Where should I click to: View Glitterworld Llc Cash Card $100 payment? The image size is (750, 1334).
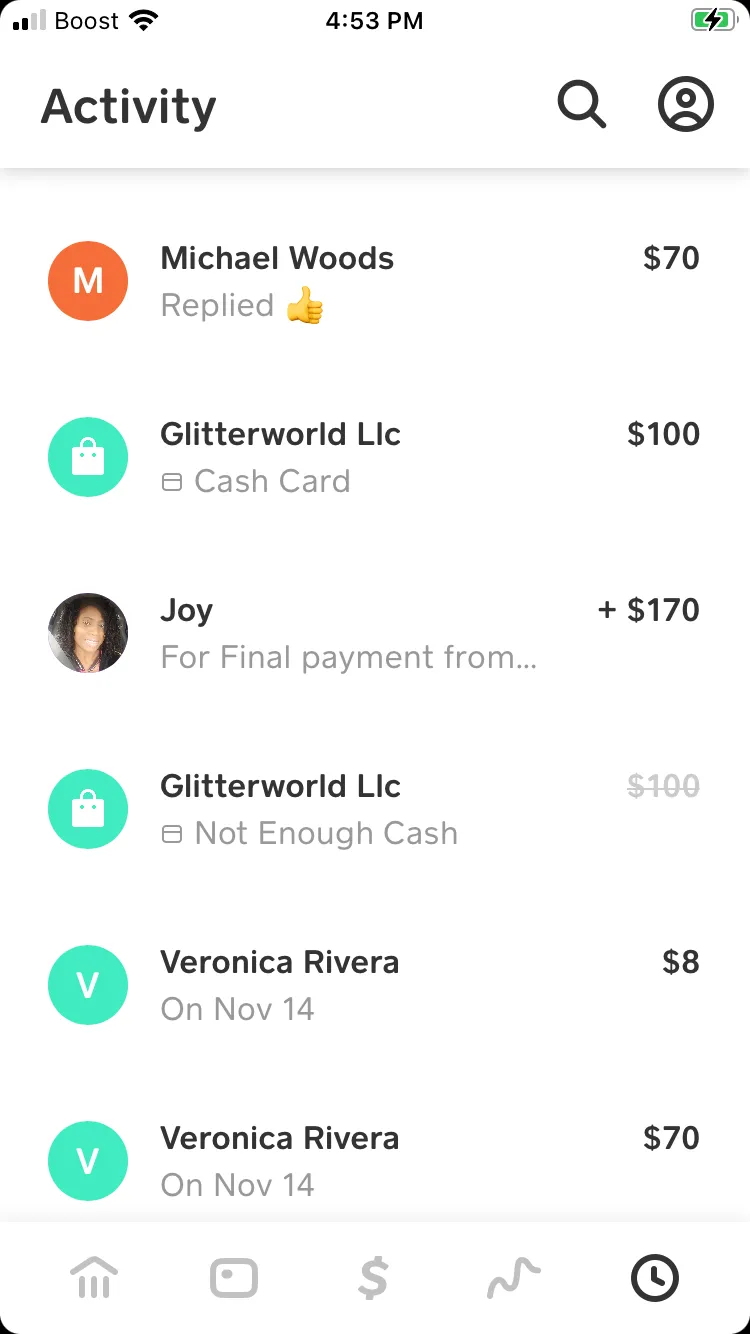tap(375, 458)
